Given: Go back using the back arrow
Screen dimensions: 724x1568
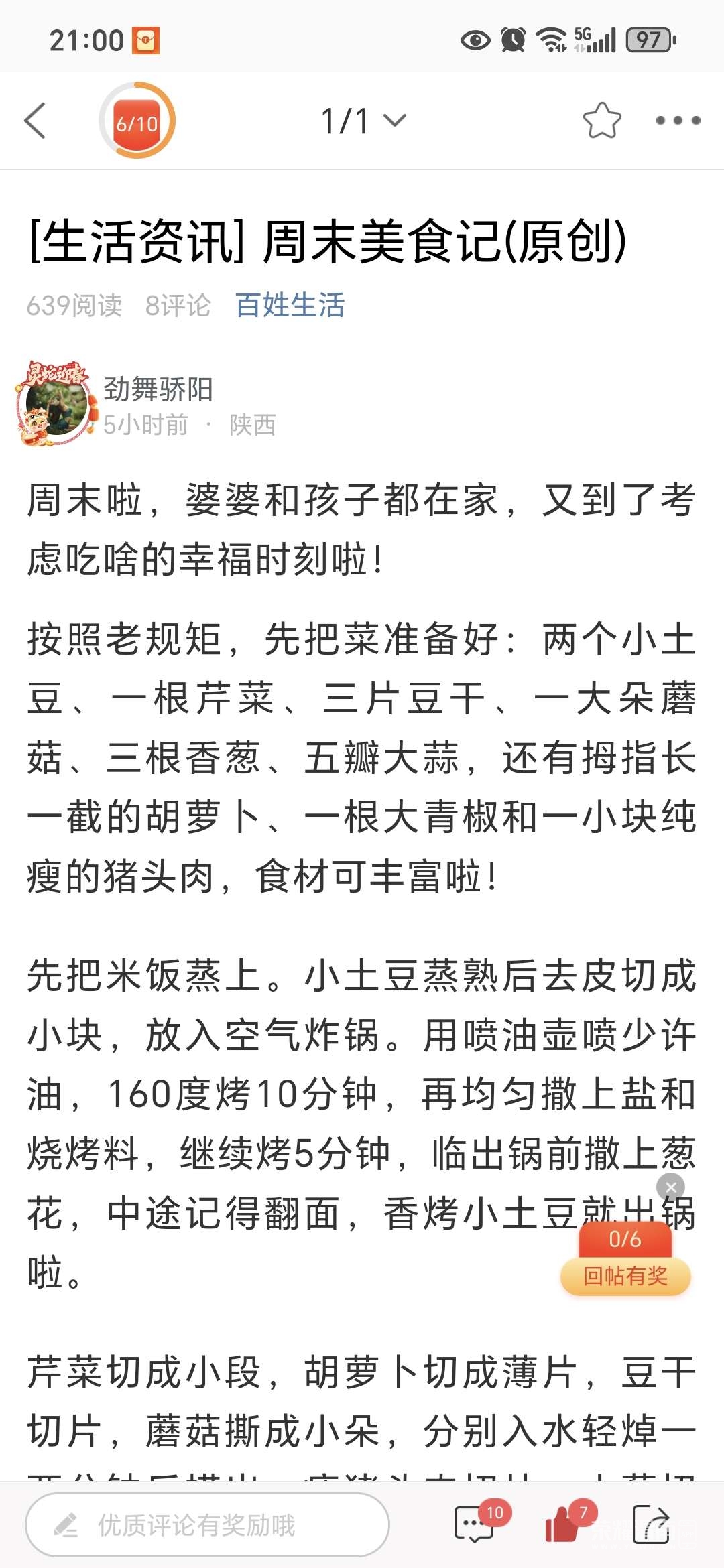Looking at the screenshot, I should pos(35,121).
